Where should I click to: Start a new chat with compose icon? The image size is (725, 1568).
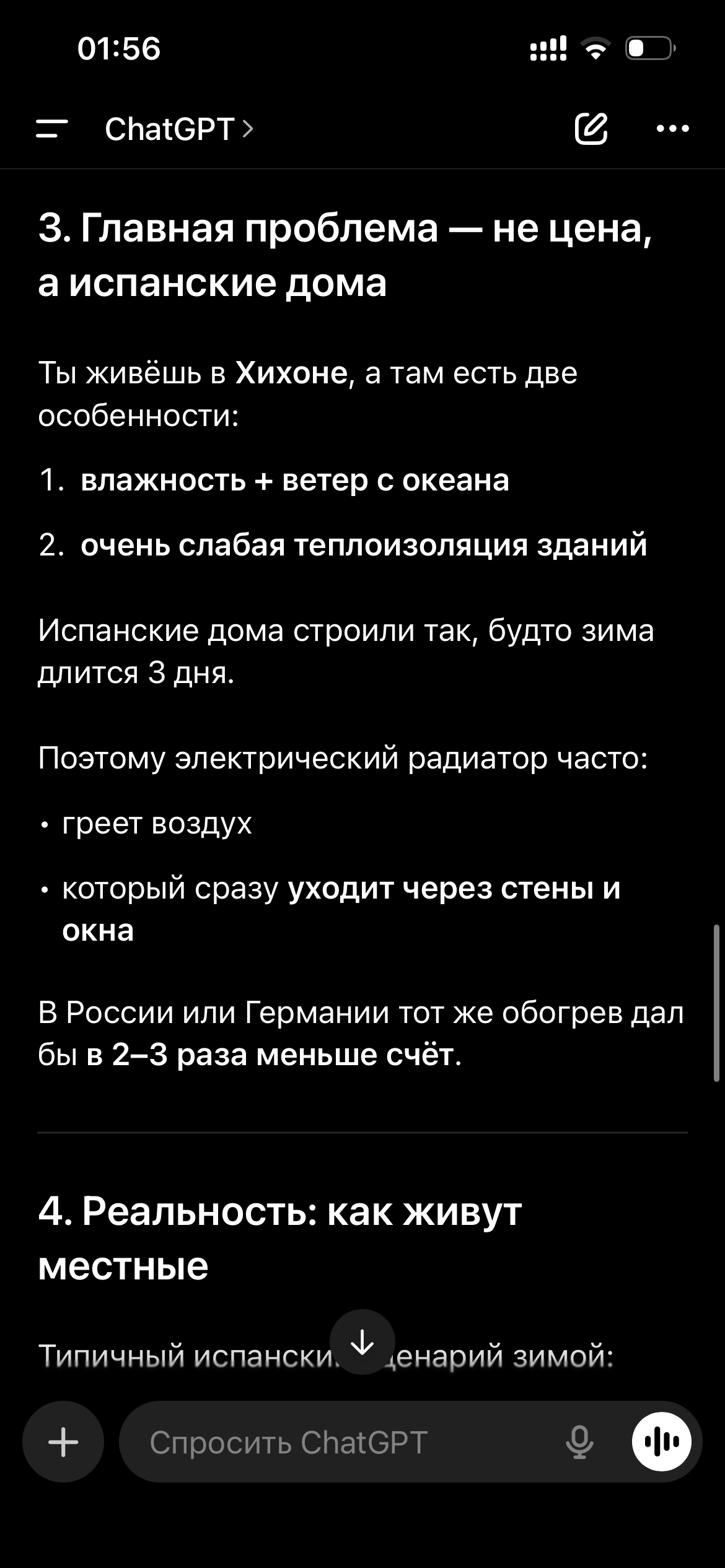[x=591, y=129]
